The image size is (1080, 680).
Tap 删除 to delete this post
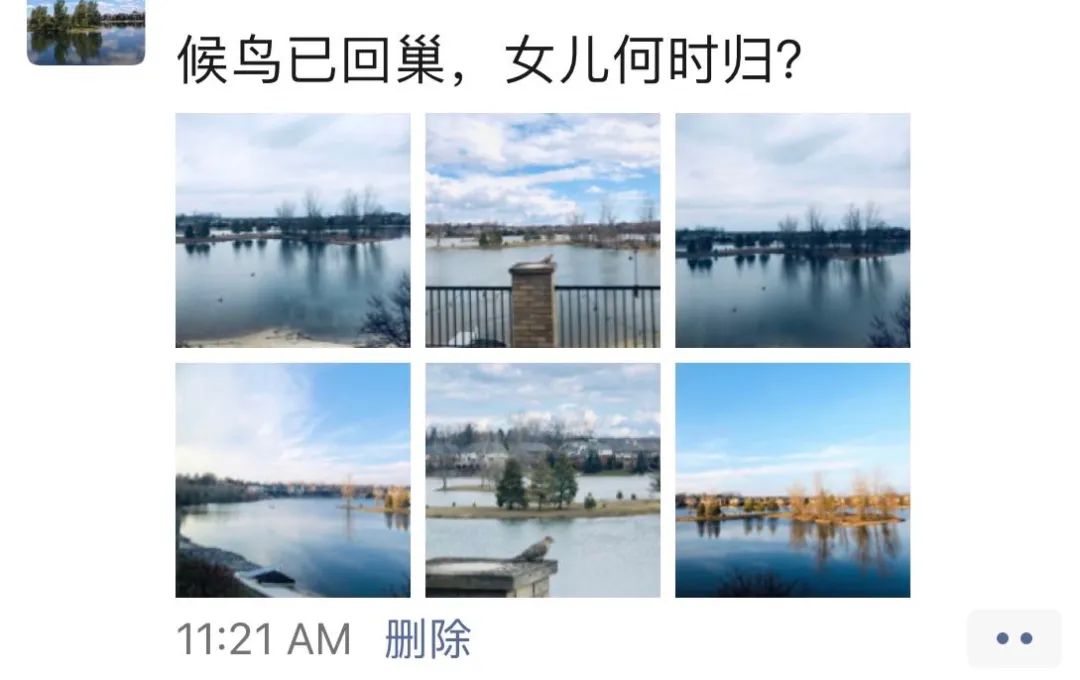(x=428, y=639)
